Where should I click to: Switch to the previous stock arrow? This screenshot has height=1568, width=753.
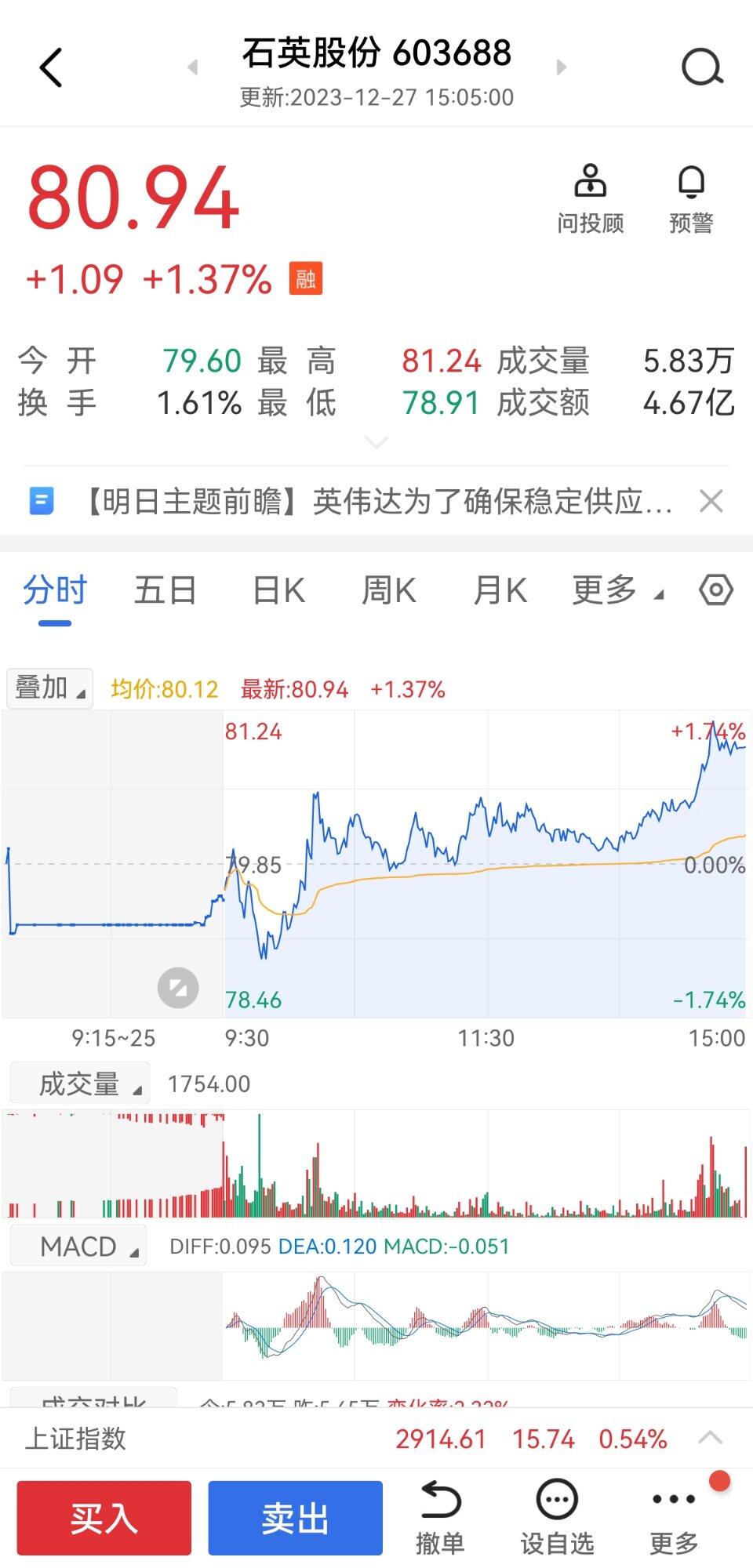coord(193,67)
